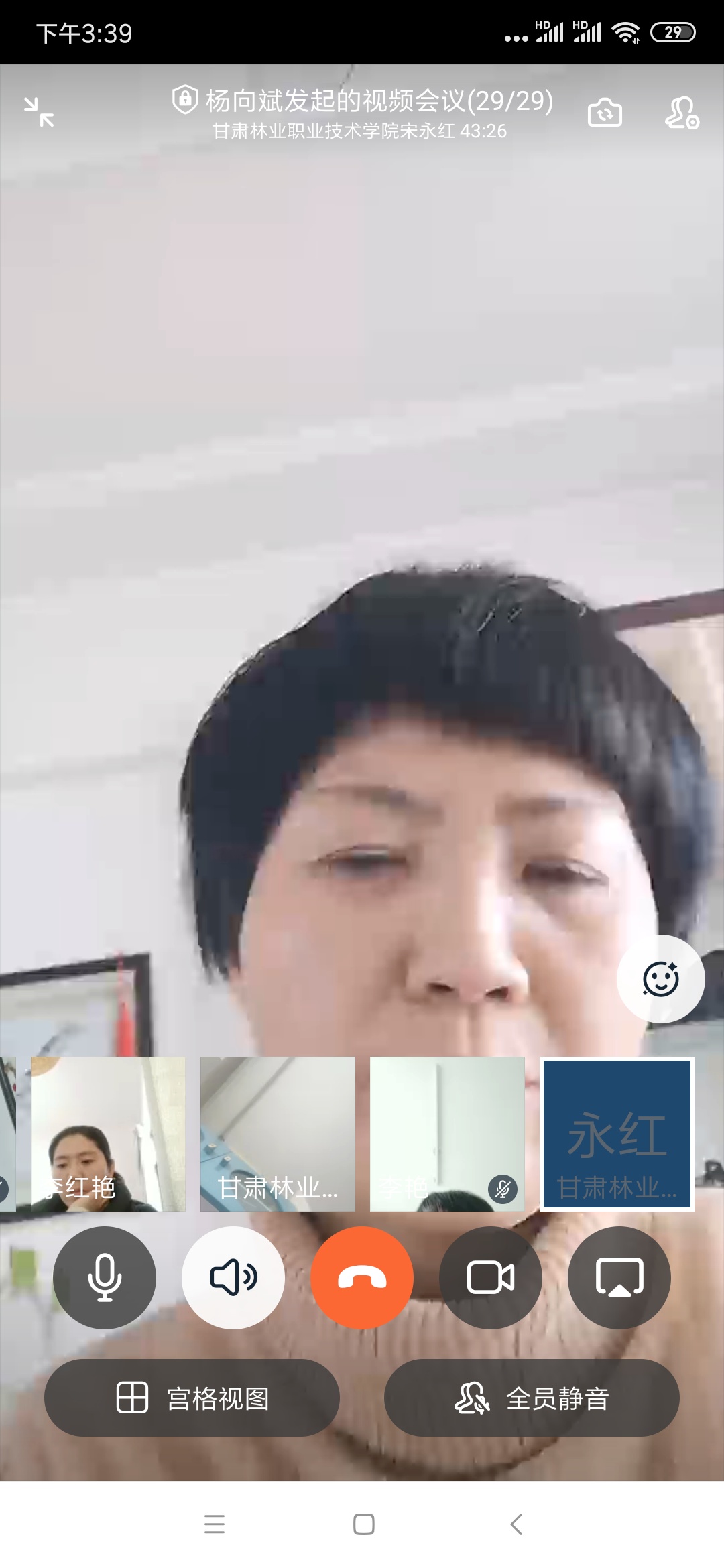Open participant management icon
The image size is (724, 1568).
coord(682,113)
